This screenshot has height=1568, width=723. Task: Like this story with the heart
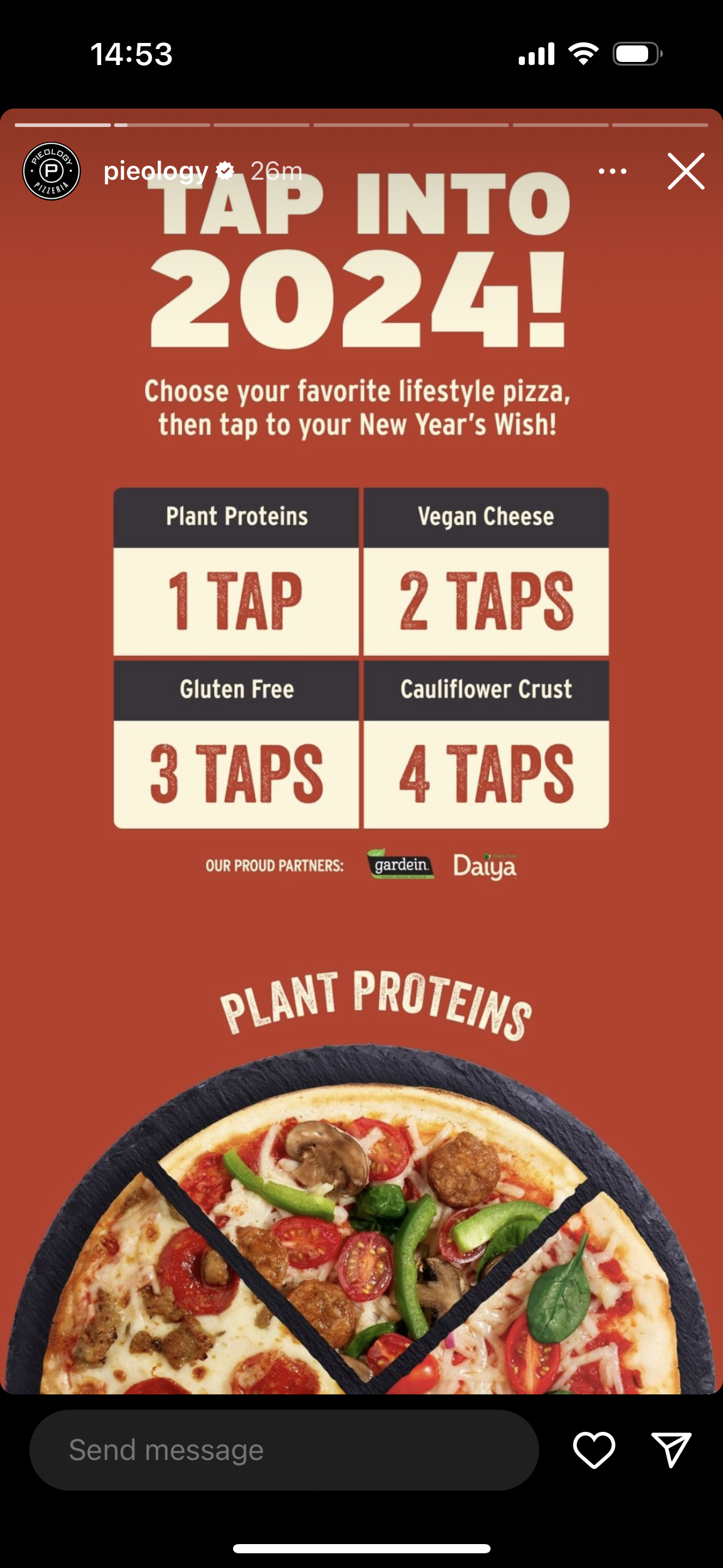point(594,1450)
